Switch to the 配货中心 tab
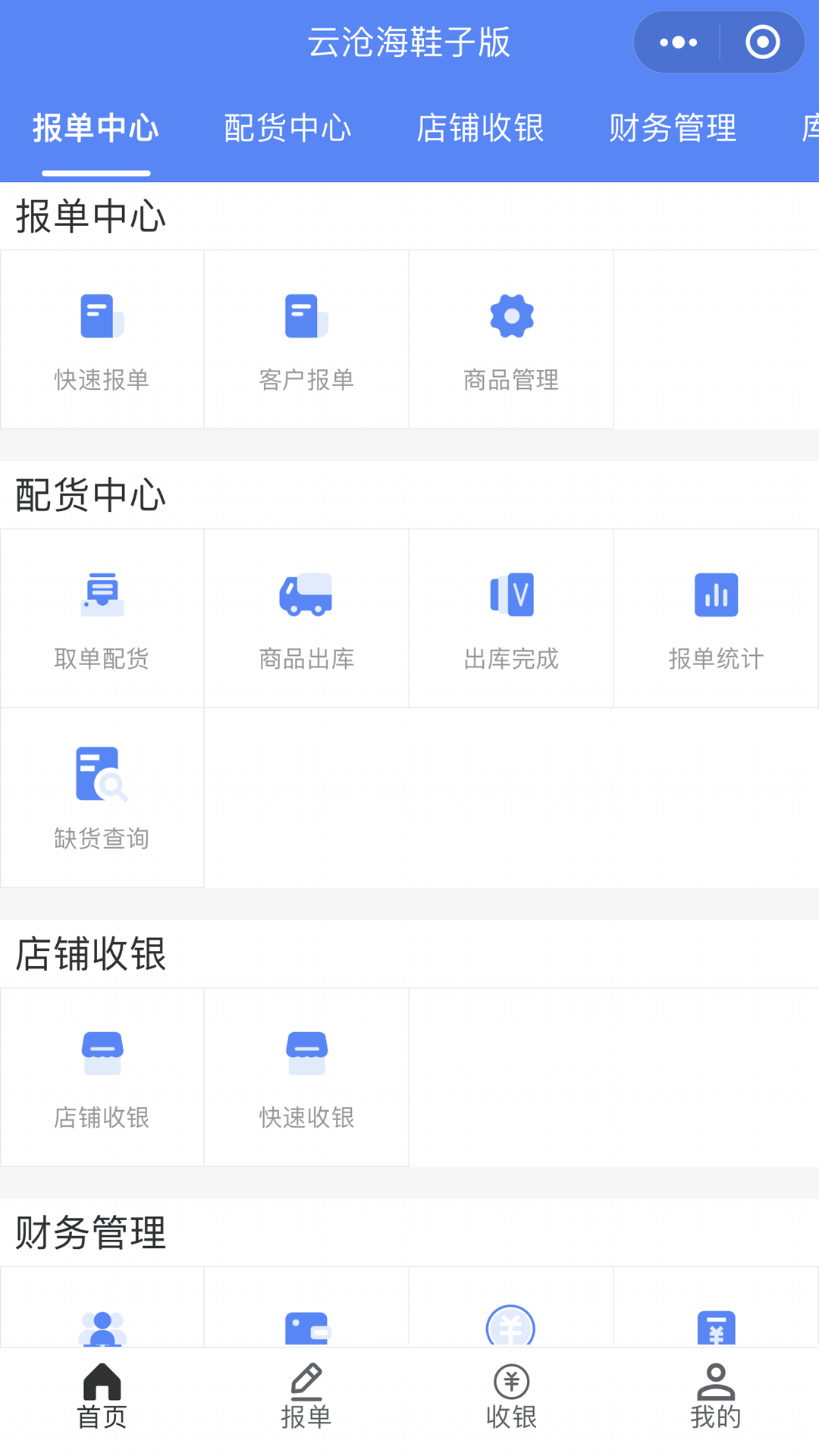Viewport: 819px width, 1456px height. tap(288, 129)
